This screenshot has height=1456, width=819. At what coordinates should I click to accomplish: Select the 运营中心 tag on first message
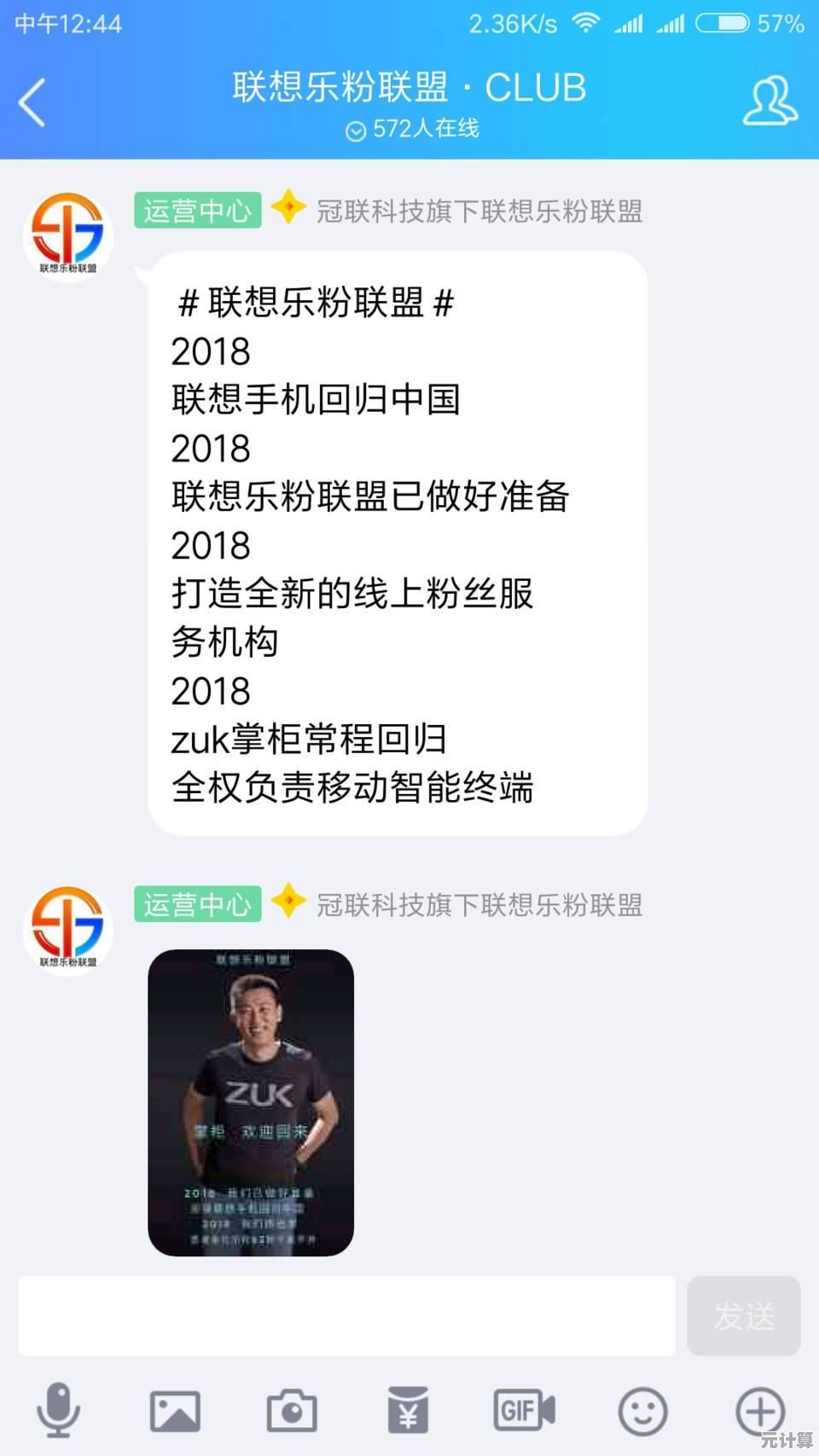coord(197,211)
